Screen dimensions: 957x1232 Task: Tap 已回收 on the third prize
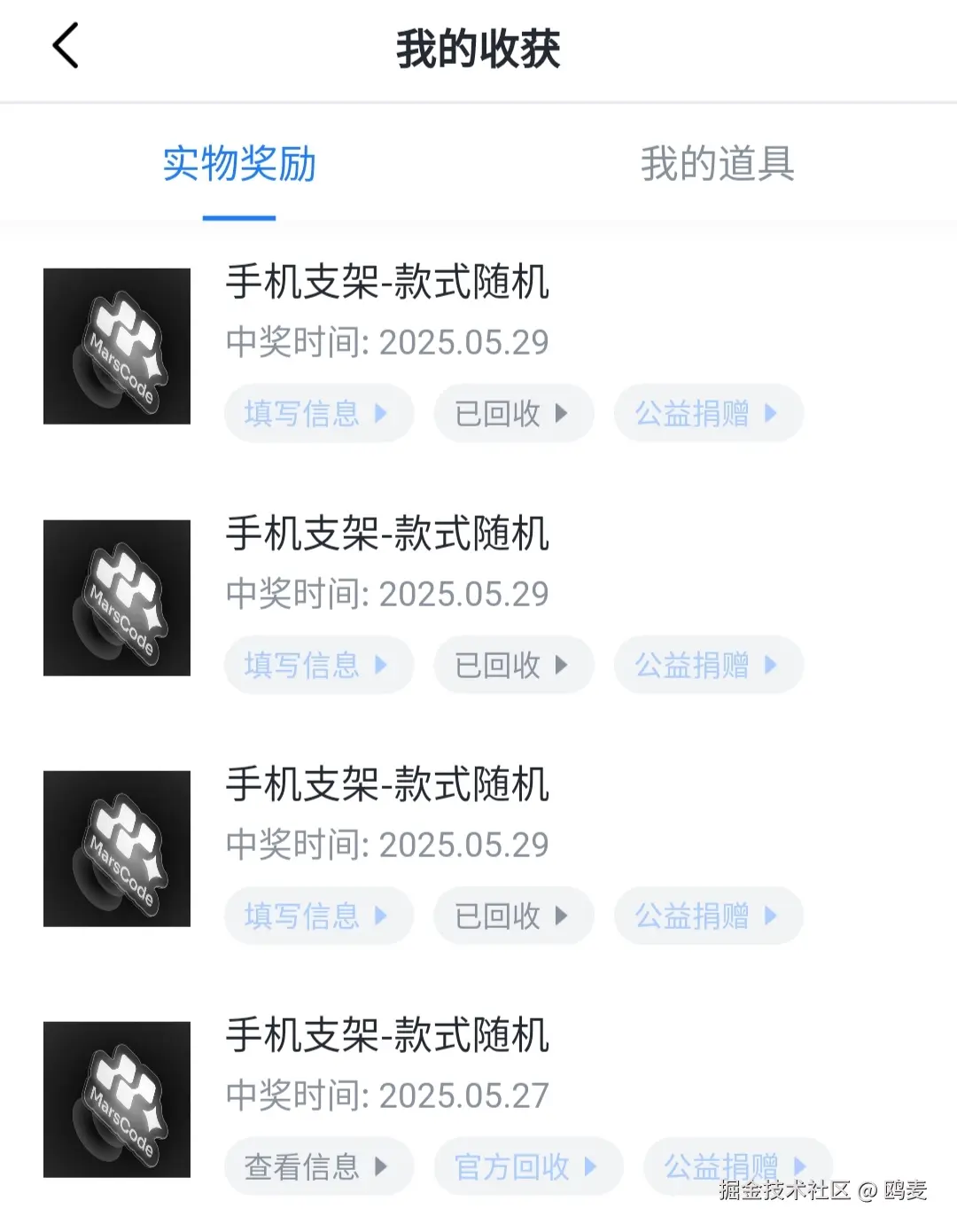(x=512, y=916)
